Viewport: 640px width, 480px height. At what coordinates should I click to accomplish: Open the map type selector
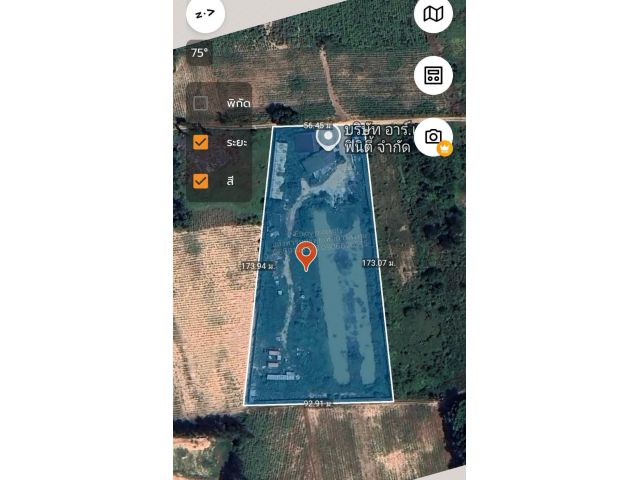(433, 14)
